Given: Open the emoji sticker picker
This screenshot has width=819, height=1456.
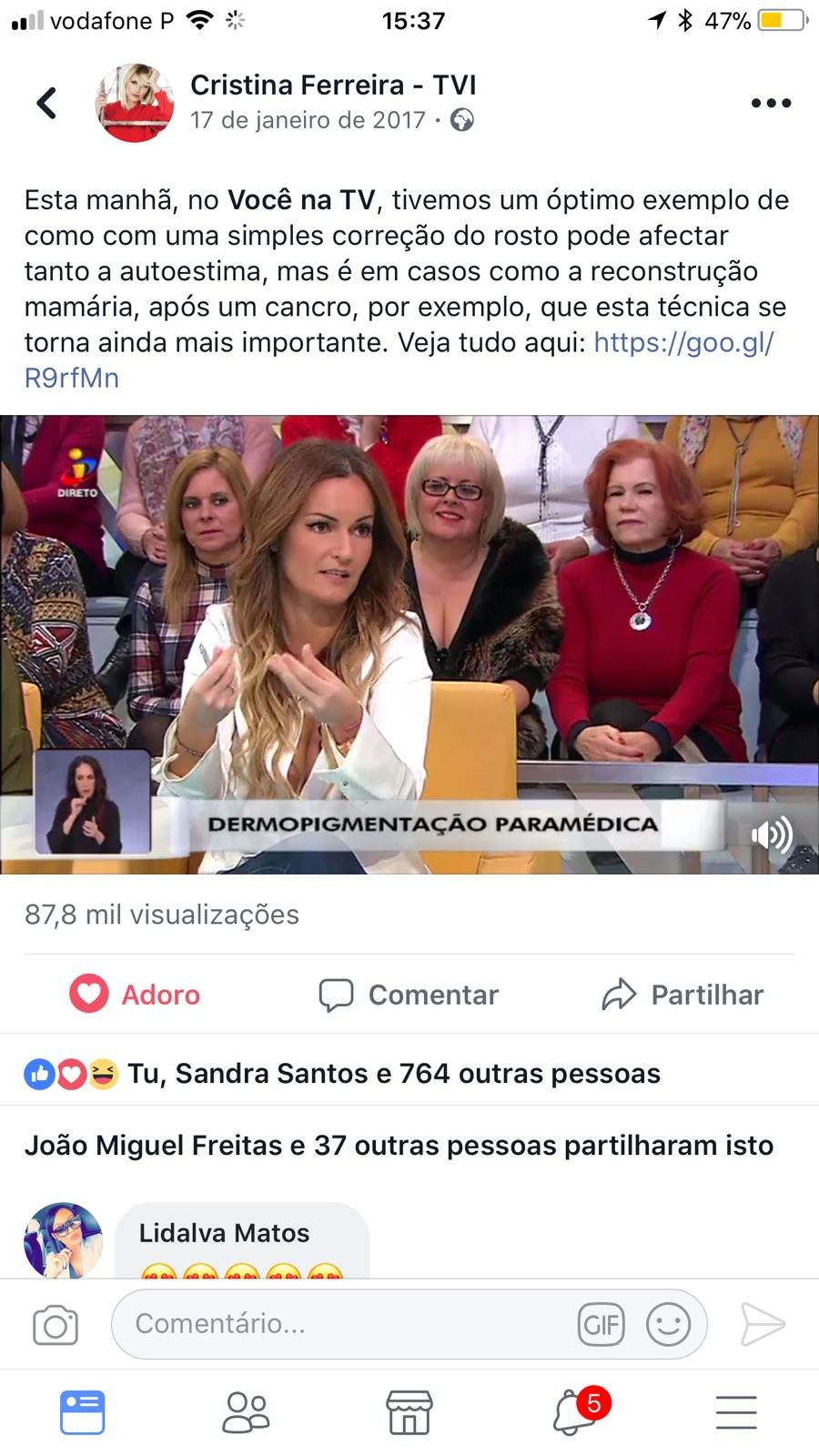Looking at the screenshot, I should click(668, 1325).
